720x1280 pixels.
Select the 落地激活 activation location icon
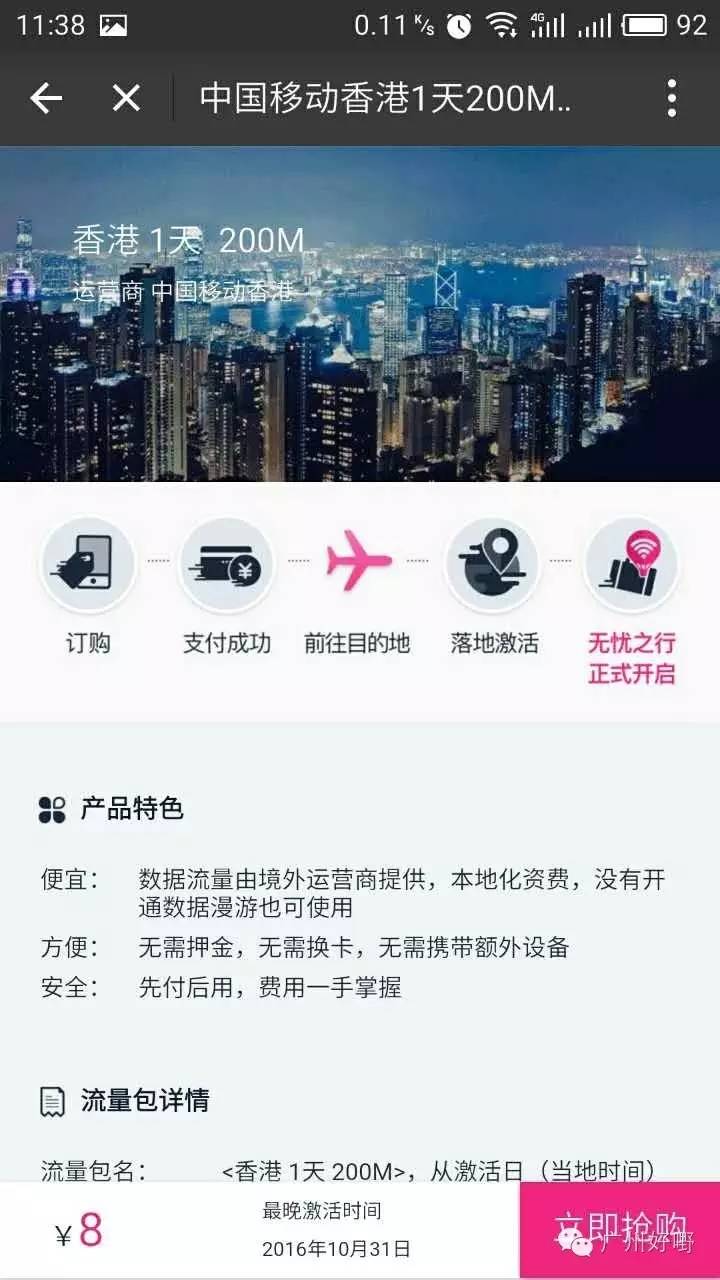pos(494,565)
